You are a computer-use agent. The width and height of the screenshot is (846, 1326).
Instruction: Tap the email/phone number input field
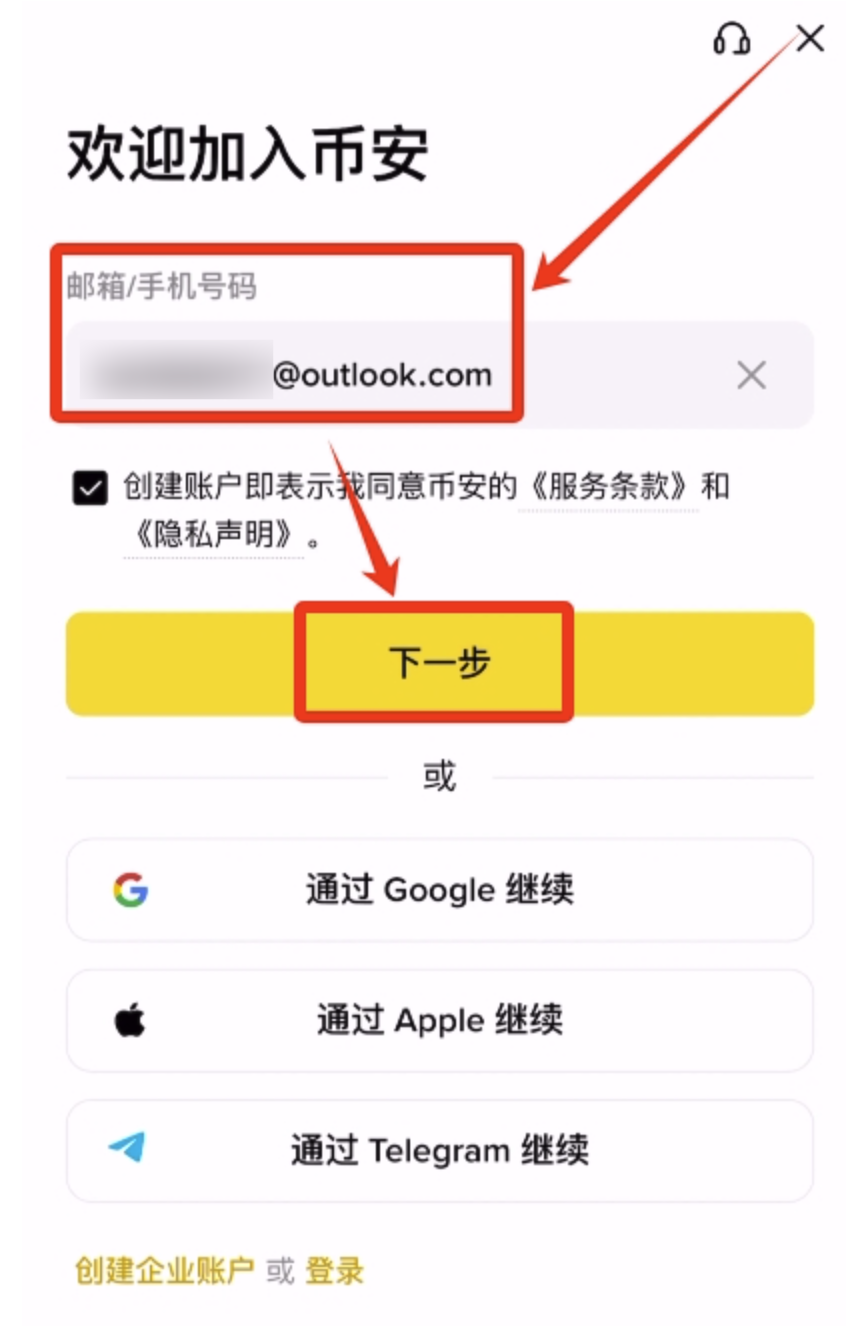tap(400, 376)
